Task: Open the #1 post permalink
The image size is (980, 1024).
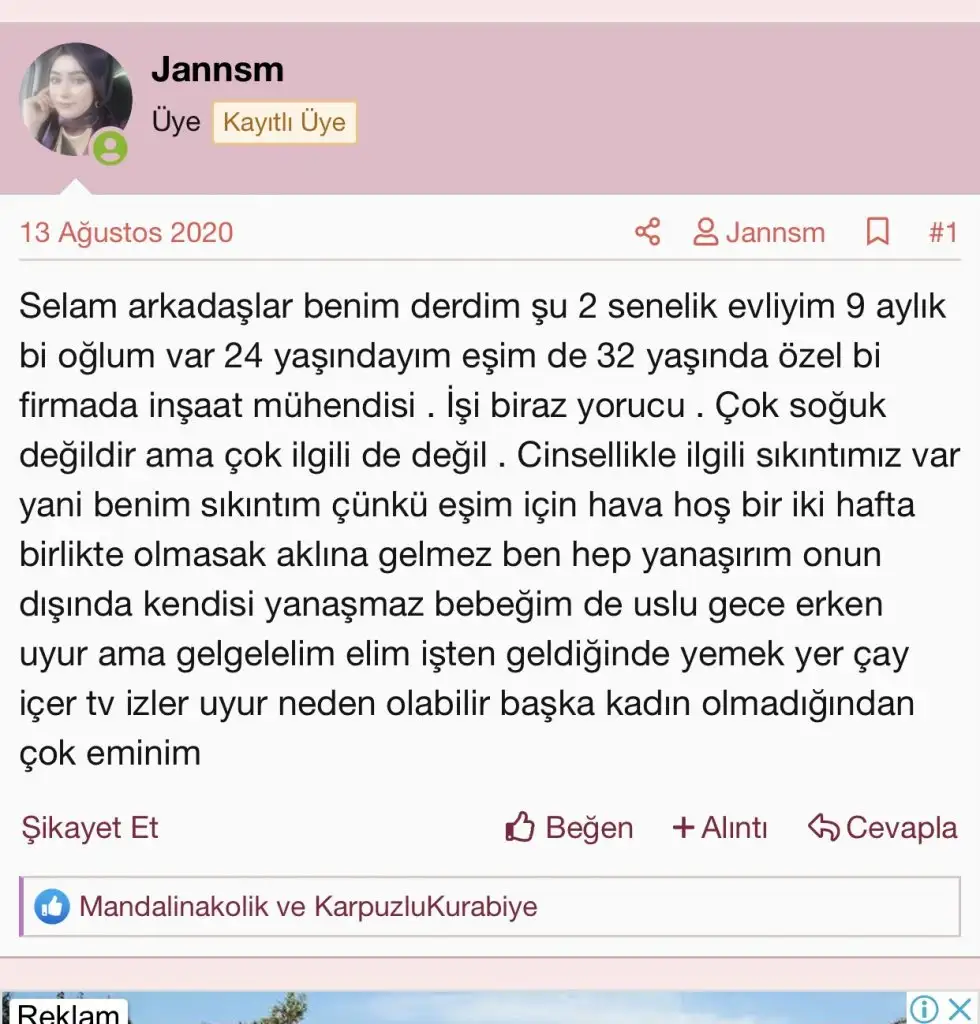Action: tap(942, 233)
